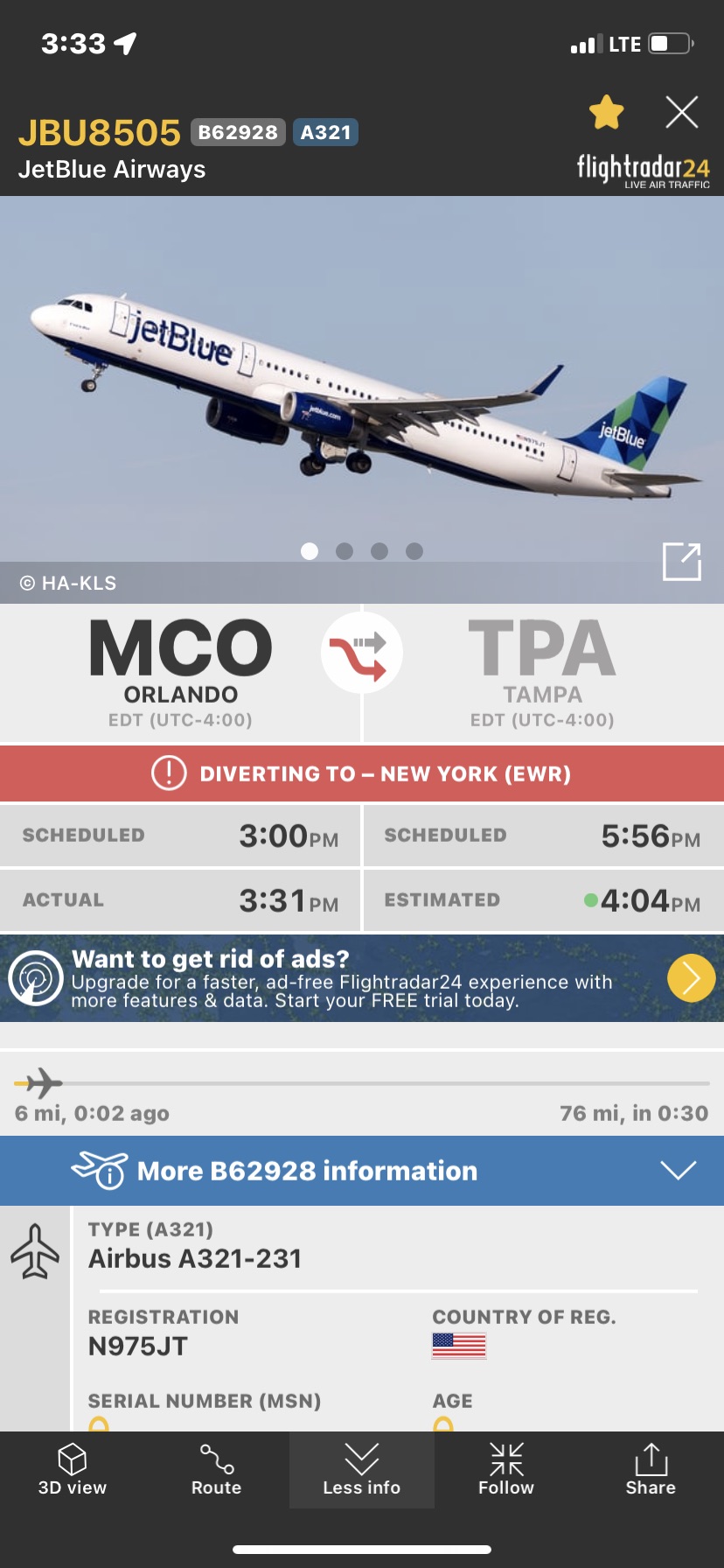Collapse More B62928 information section
This screenshot has width=724, height=1568.
click(678, 1171)
